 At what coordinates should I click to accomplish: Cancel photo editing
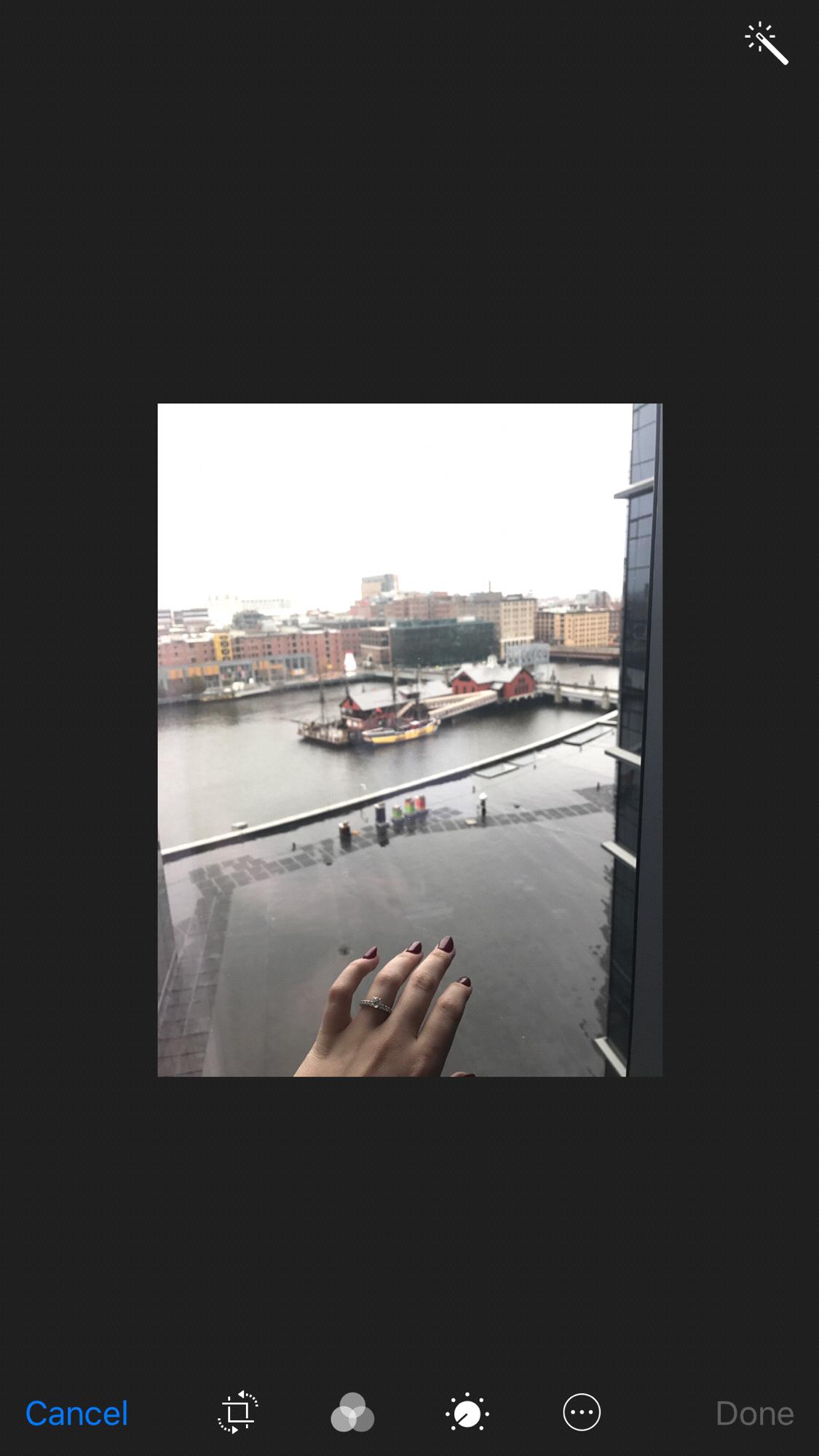(76, 1413)
